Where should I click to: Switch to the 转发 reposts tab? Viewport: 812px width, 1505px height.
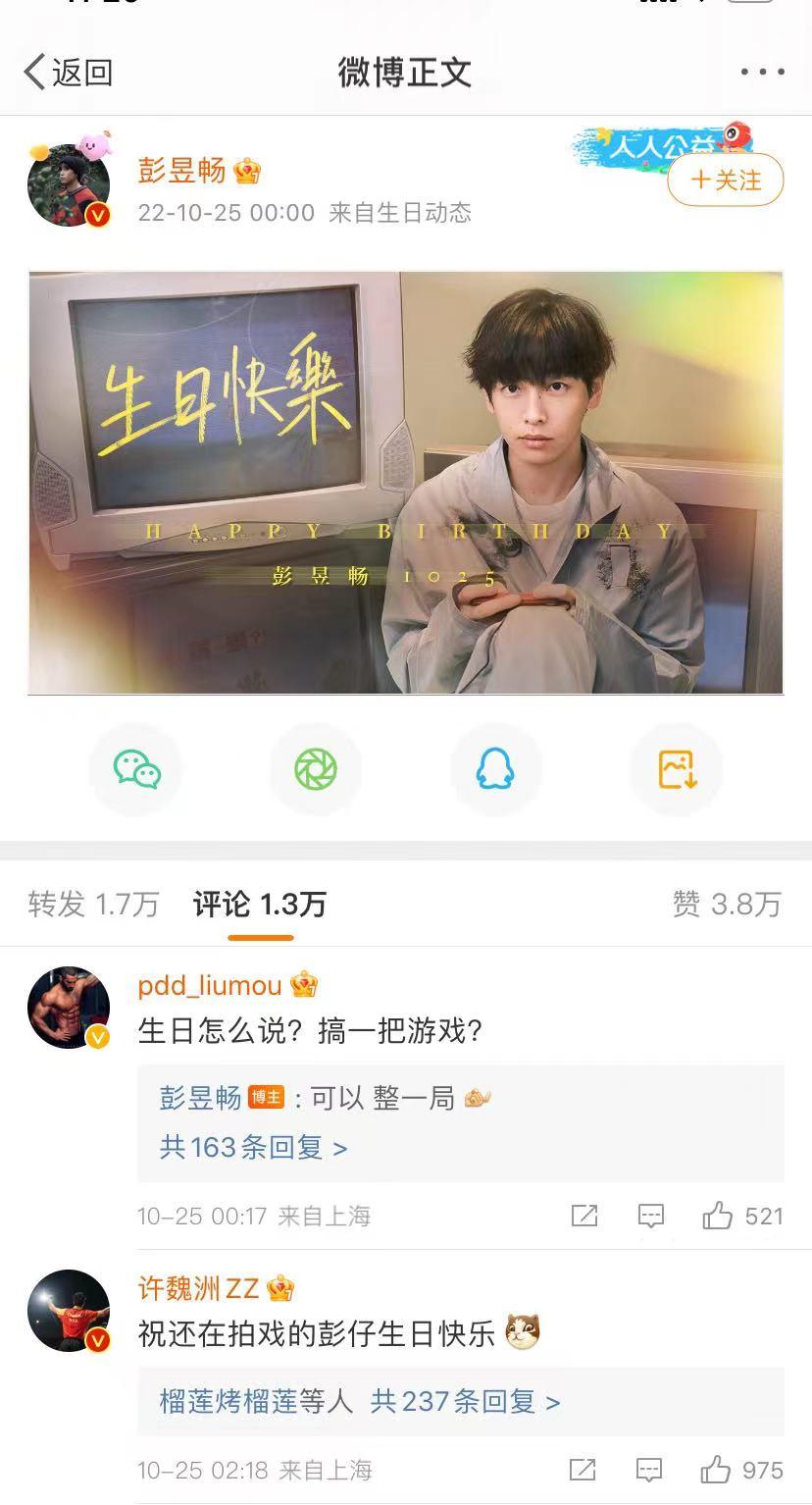(92, 905)
